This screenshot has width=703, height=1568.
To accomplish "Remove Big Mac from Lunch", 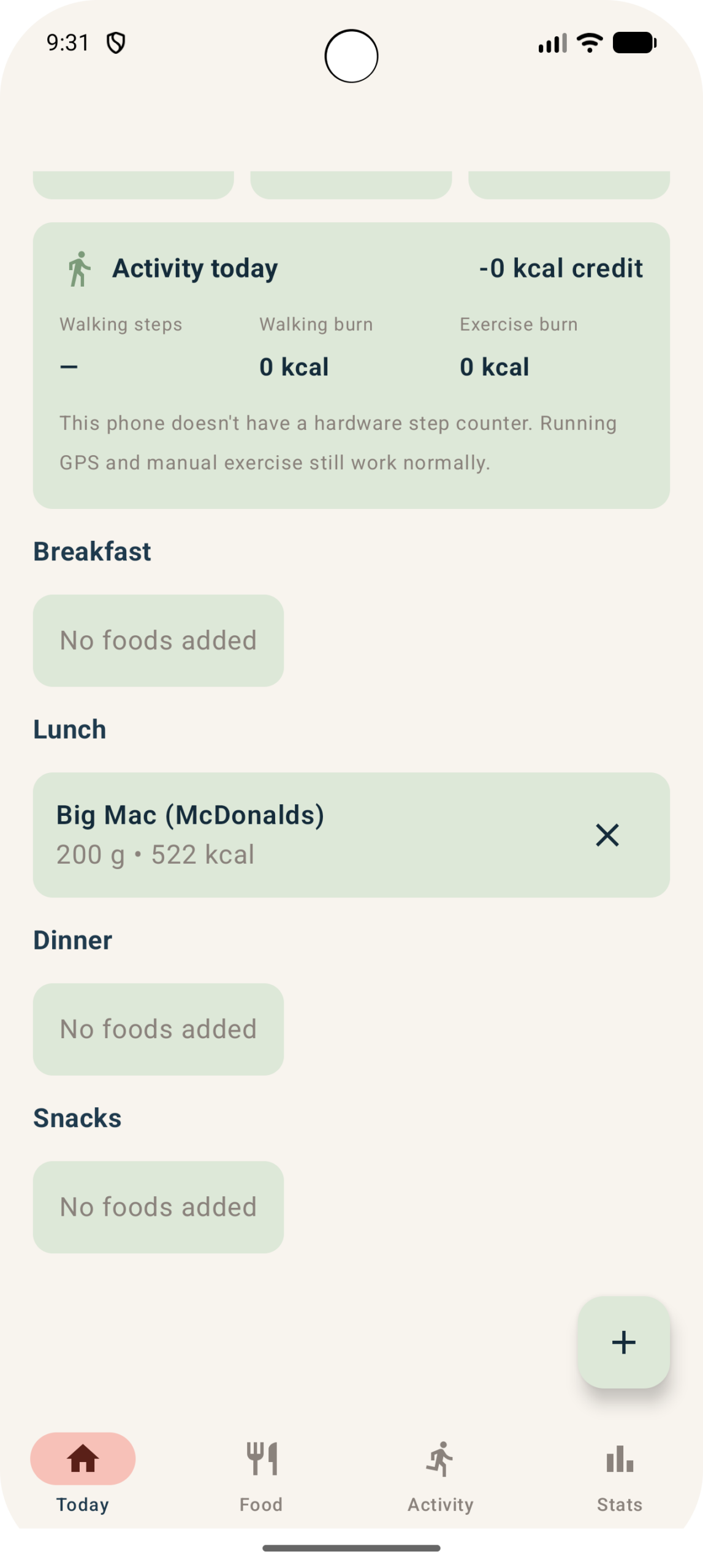I will [x=607, y=835].
